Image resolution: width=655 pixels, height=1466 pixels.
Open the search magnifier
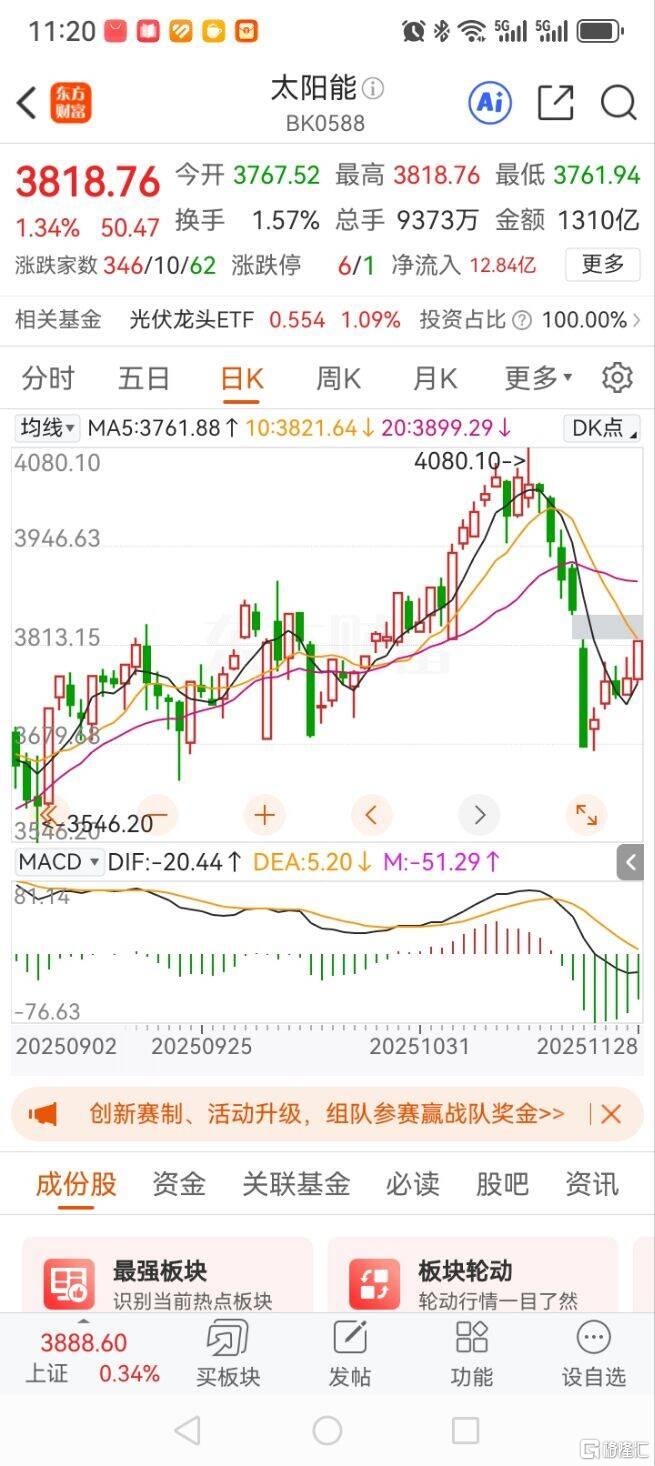[618, 102]
